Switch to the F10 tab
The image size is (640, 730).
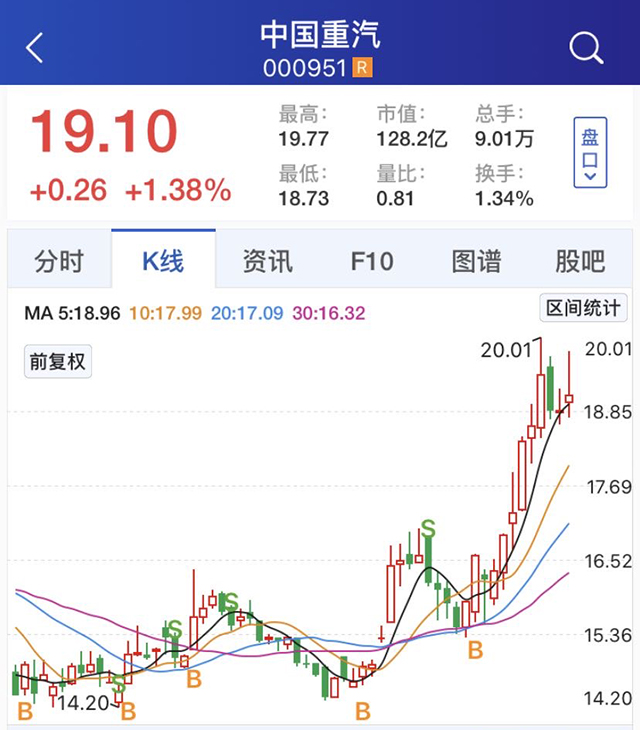click(372, 262)
